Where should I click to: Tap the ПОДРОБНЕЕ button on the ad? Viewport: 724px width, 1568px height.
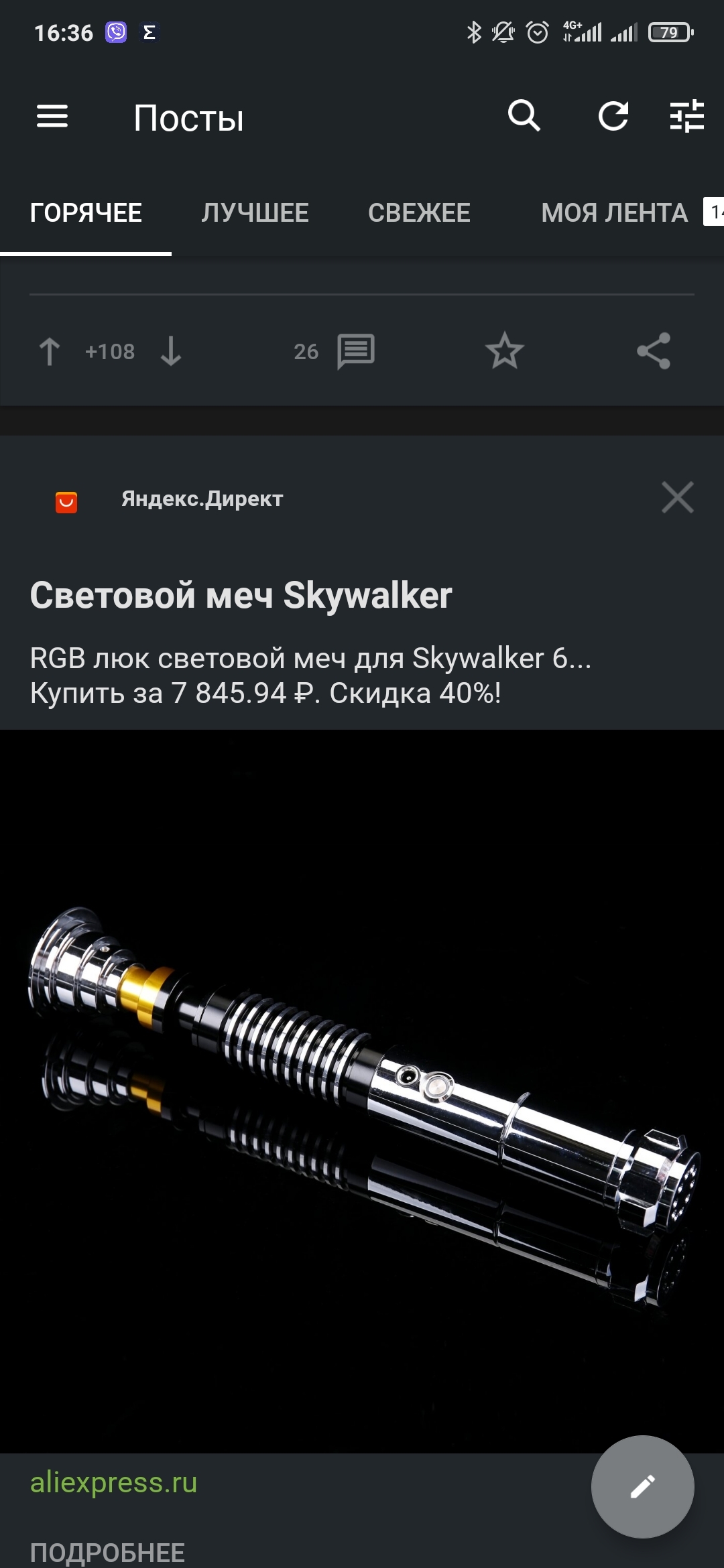pyautogui.click(x=107, y=1552)
